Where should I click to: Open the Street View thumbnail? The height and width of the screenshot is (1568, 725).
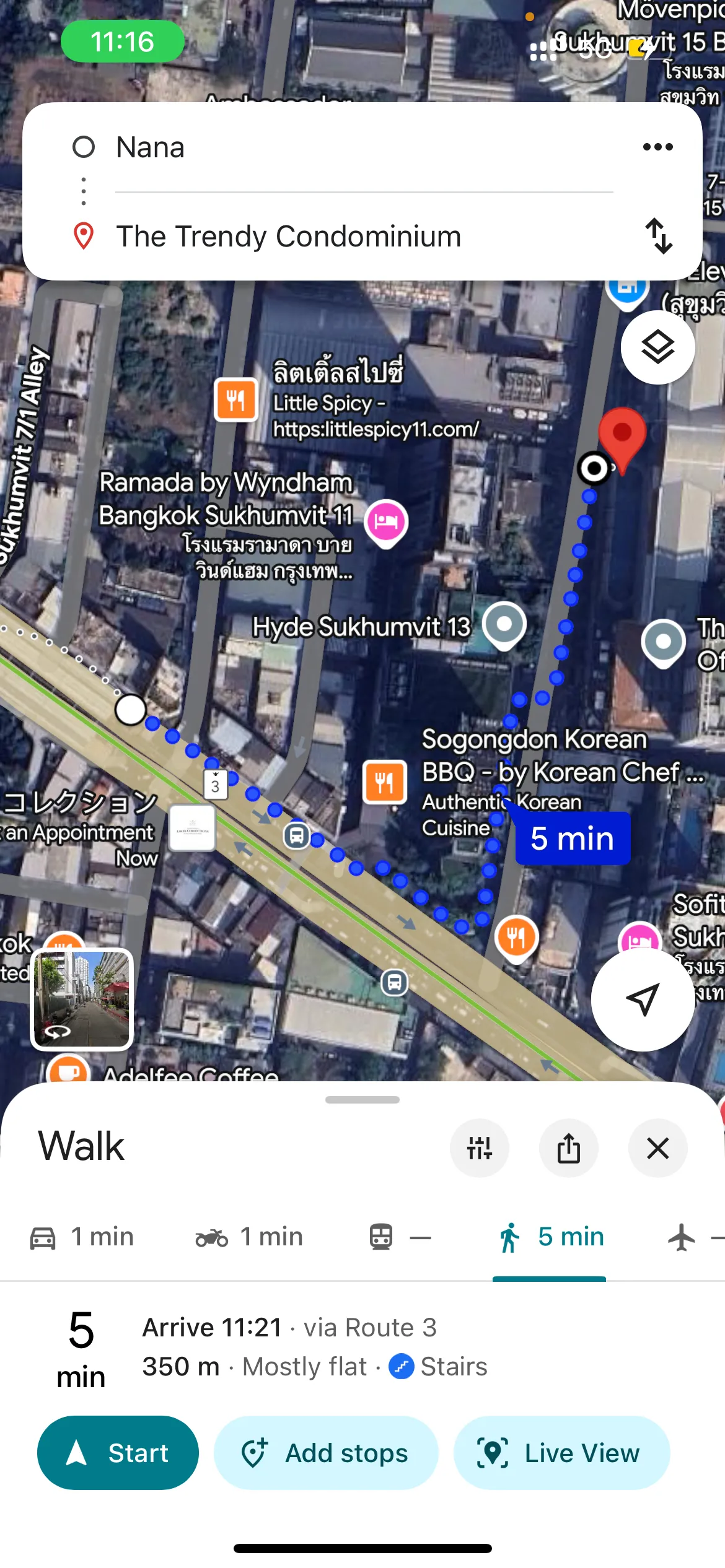coord(82,999)
